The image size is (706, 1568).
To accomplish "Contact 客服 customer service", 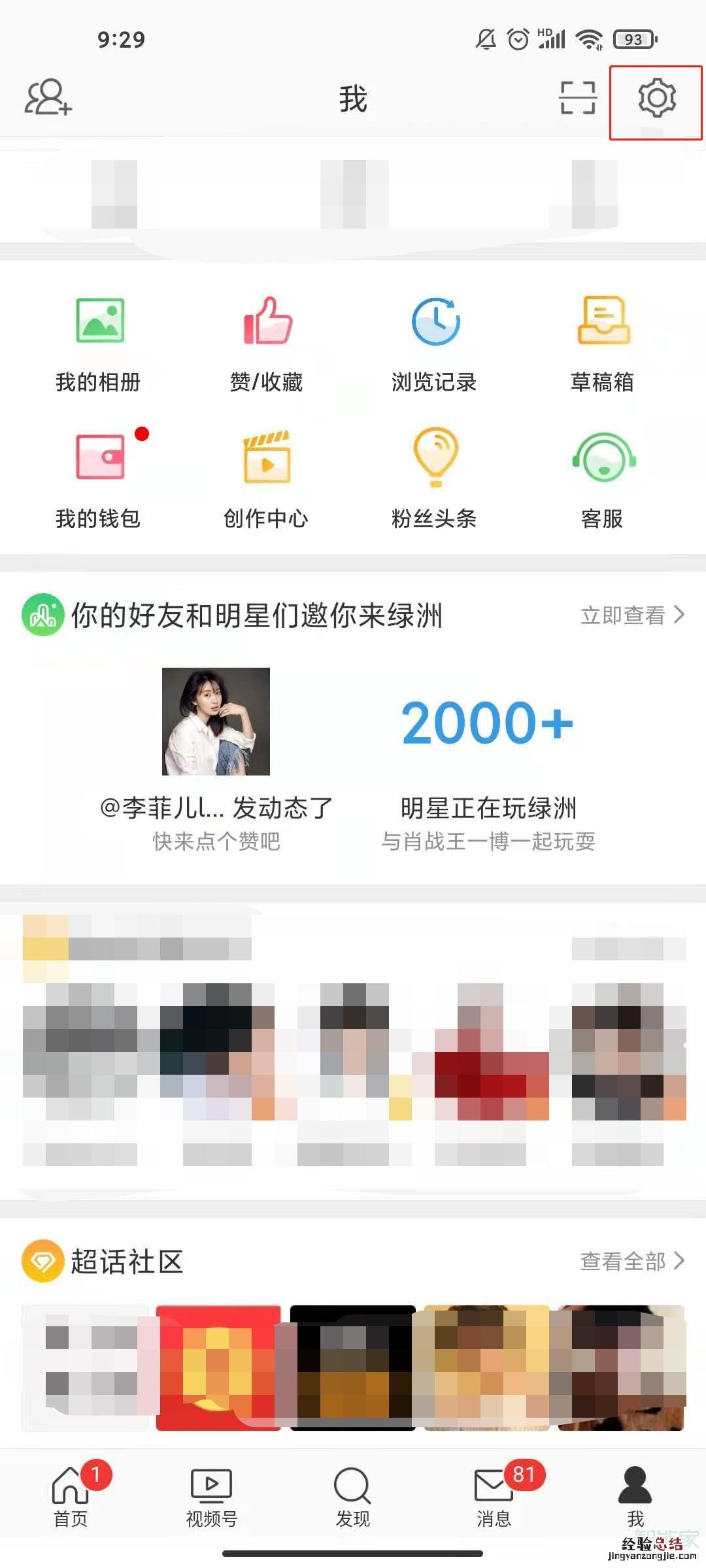I will tap(603, 480).
